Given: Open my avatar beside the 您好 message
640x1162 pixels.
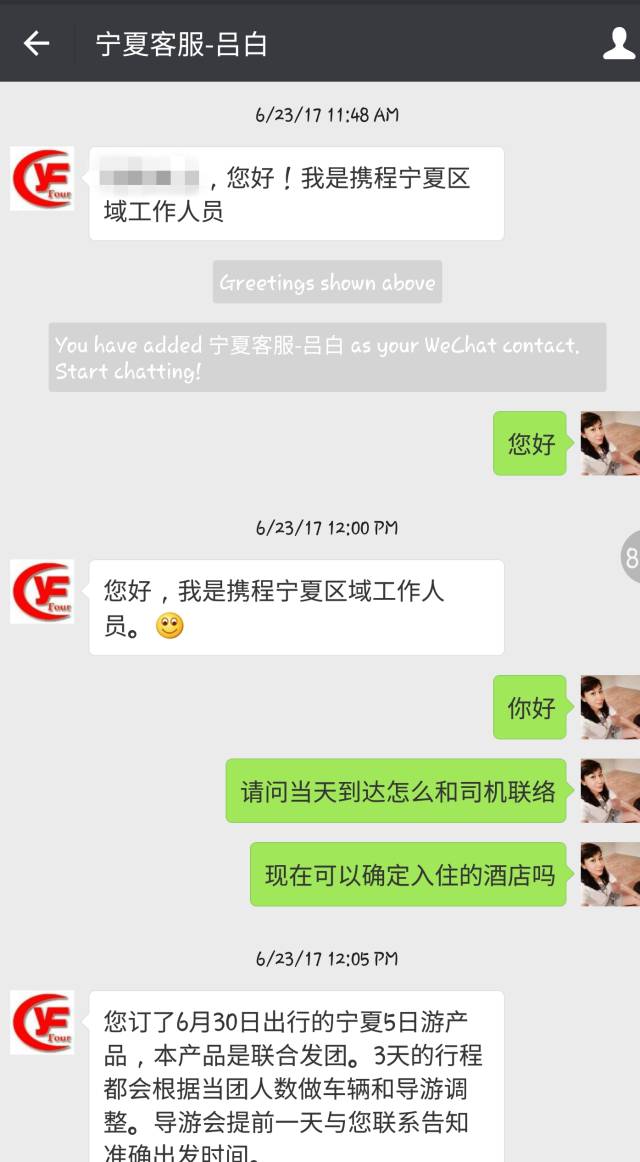Looking at the screenshot, I should (609, 443).
